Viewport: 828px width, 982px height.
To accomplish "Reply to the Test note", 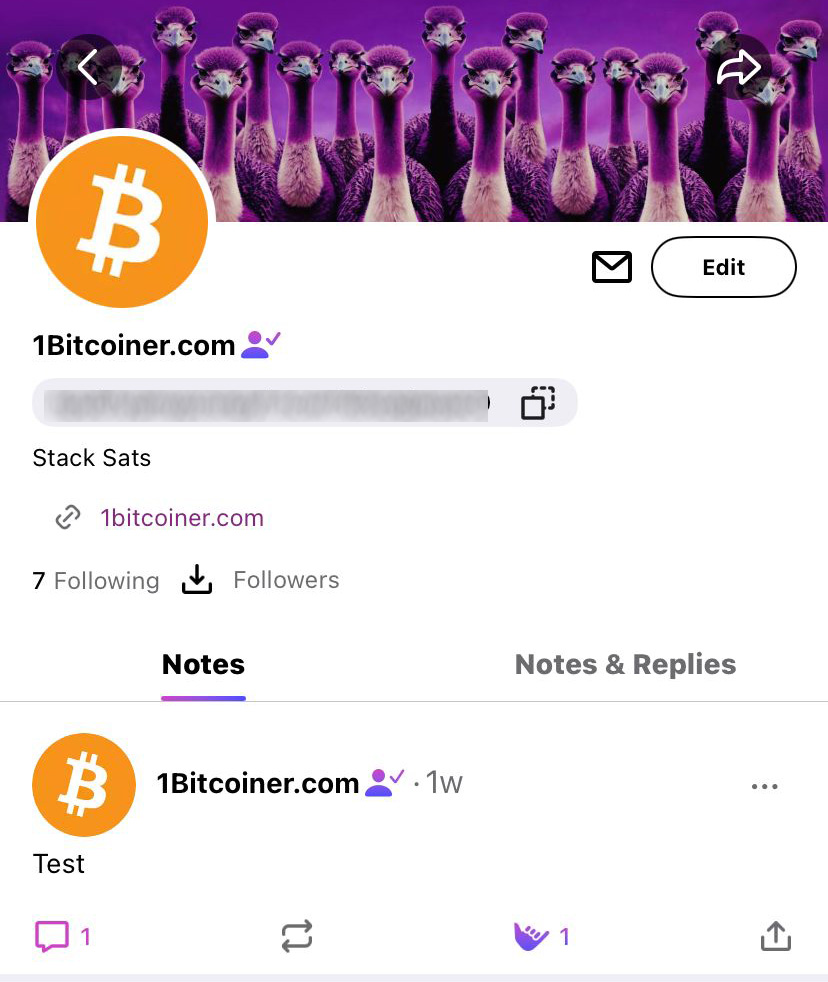I will tap(52, 937).
